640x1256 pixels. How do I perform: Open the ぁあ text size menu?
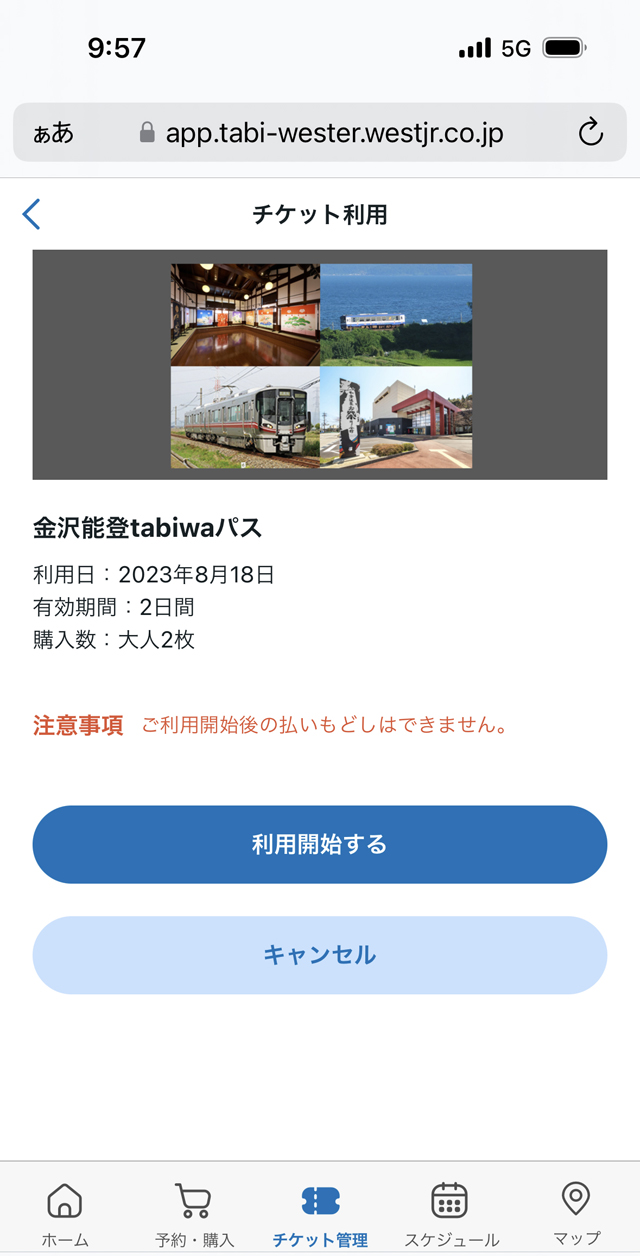pos(54,133)
